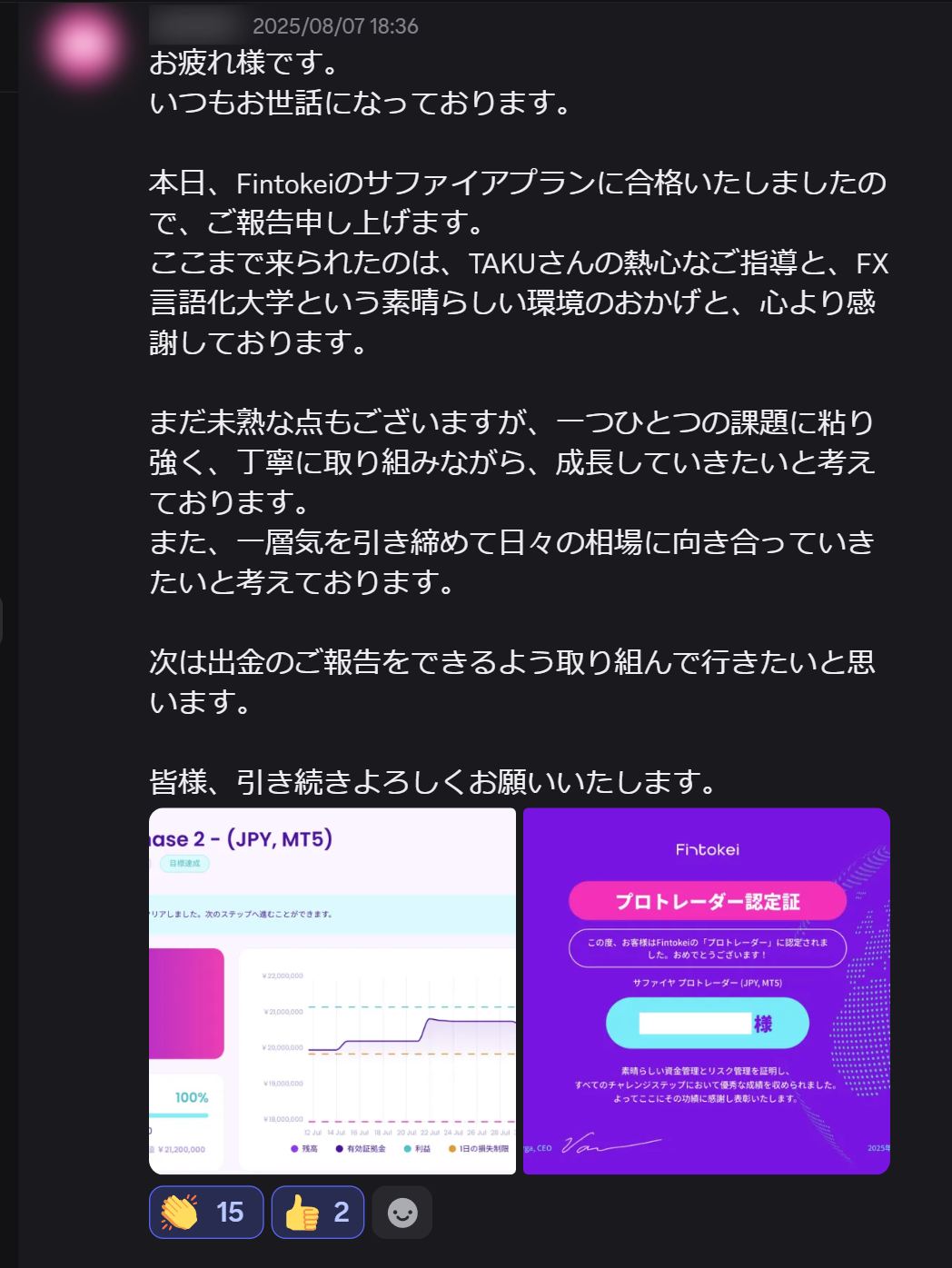
Task: Add a clapping hands reaction
Action: 206,1212
